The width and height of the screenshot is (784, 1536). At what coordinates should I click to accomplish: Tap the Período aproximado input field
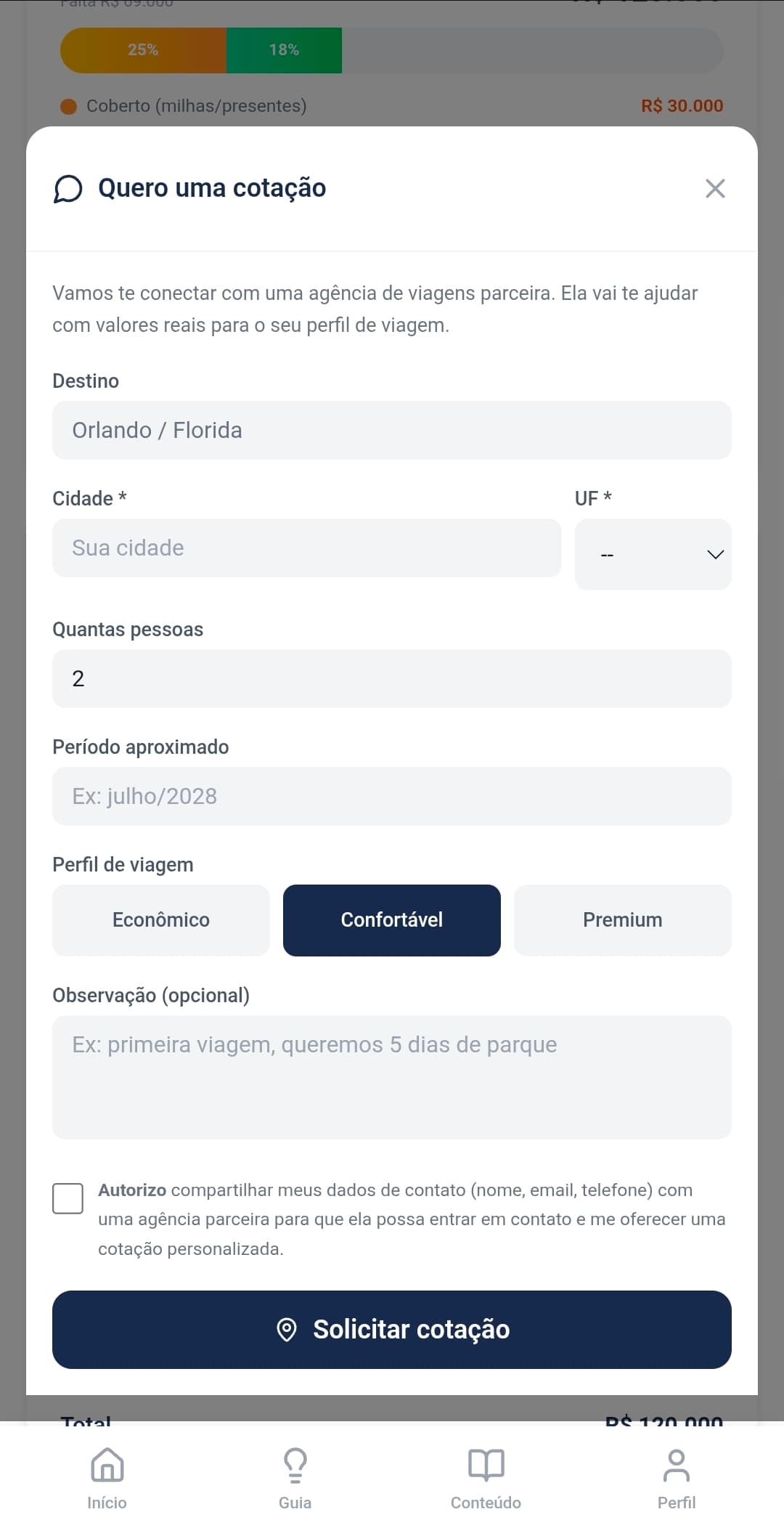pos(391,796)
